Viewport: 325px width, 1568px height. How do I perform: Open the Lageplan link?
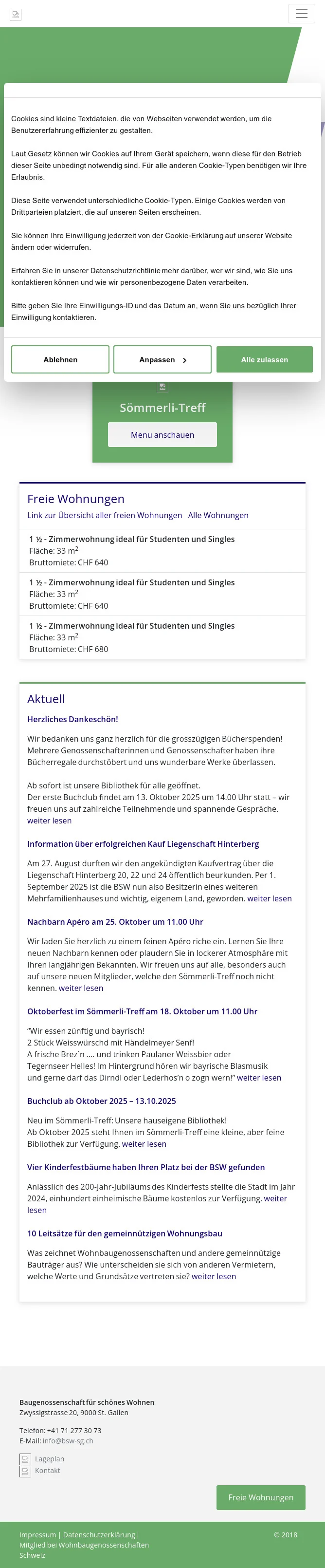coord(49,1458)
